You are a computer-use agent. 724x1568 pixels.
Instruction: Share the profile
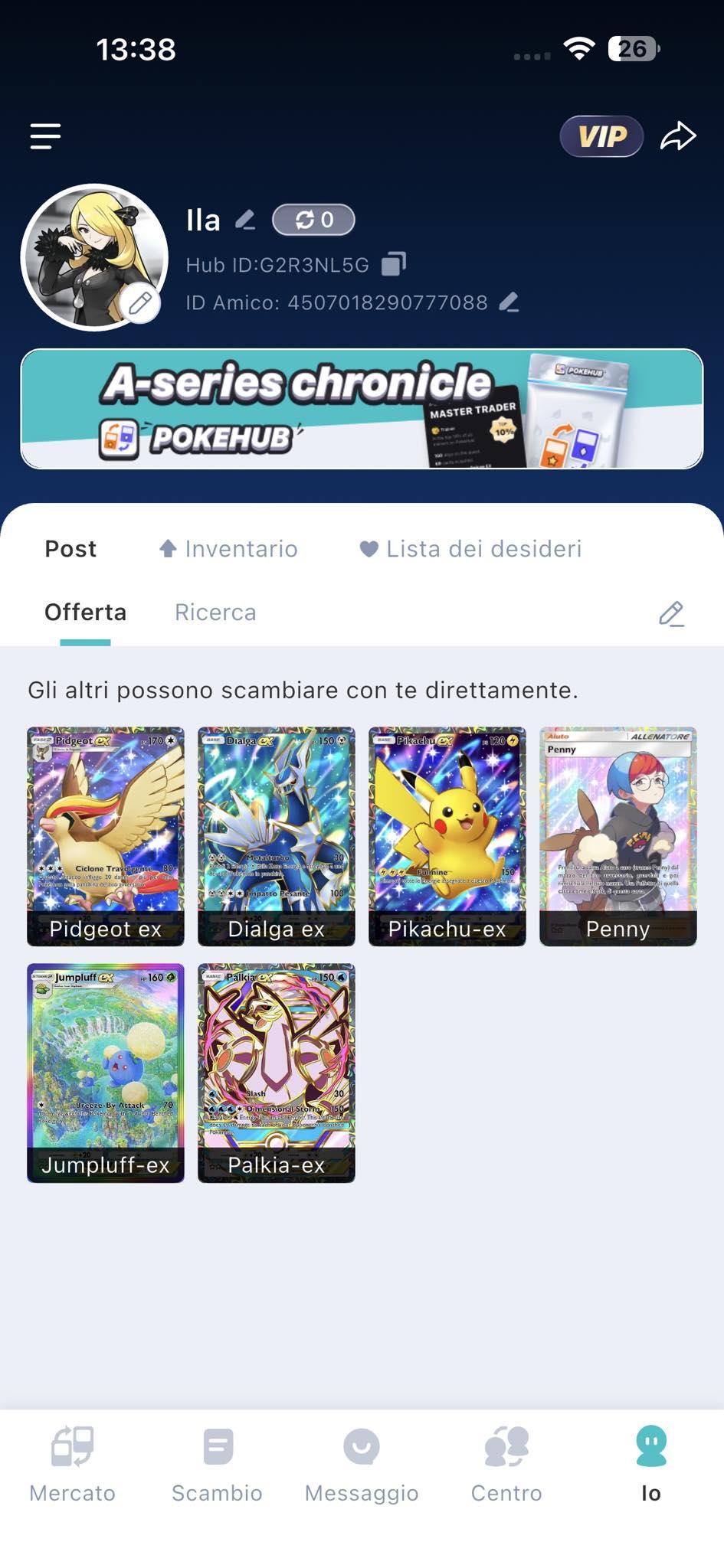[x=678, y=136]
